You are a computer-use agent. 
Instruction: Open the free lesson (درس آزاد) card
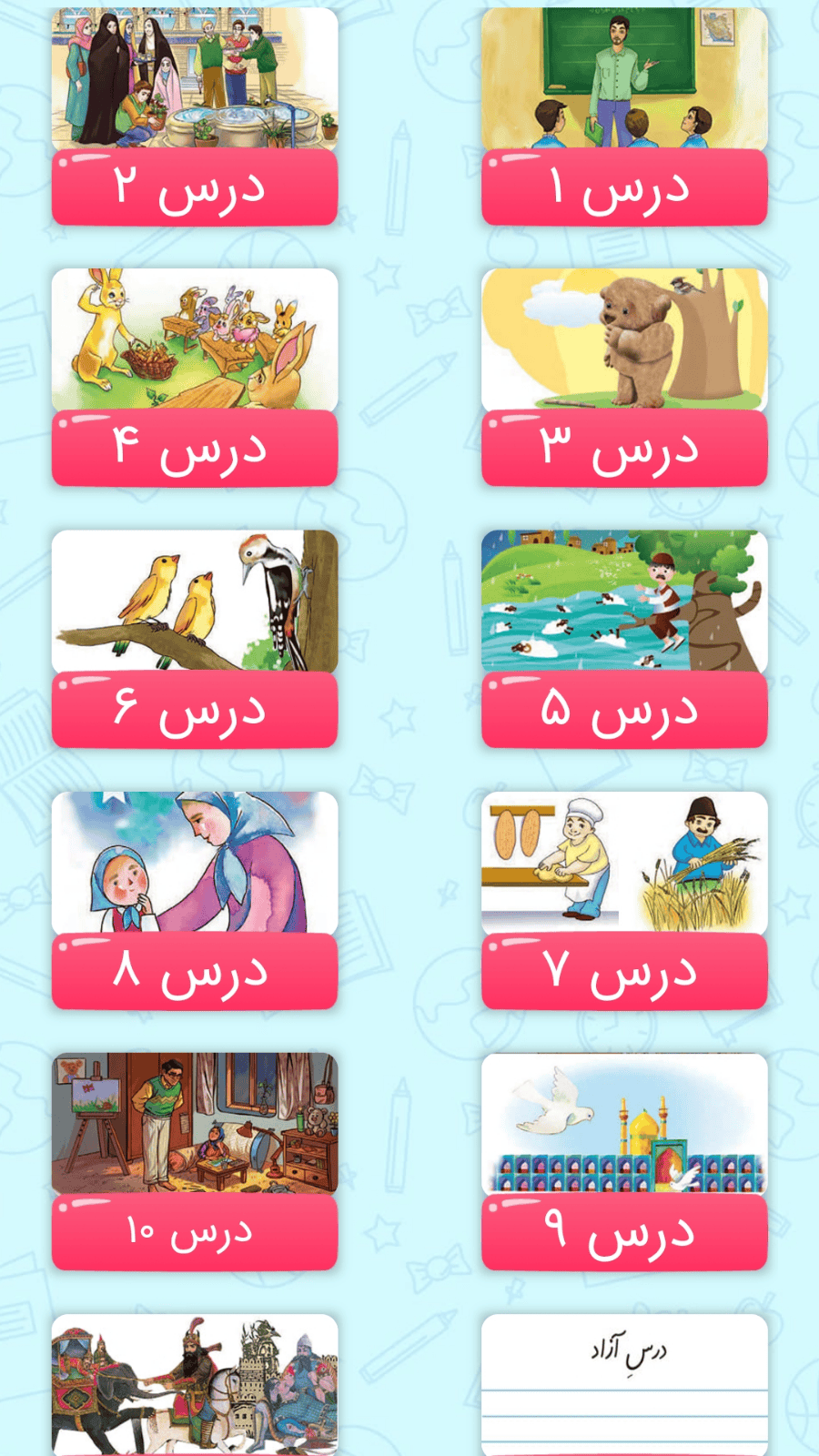pyautogui.click(x=624, y=1385)
